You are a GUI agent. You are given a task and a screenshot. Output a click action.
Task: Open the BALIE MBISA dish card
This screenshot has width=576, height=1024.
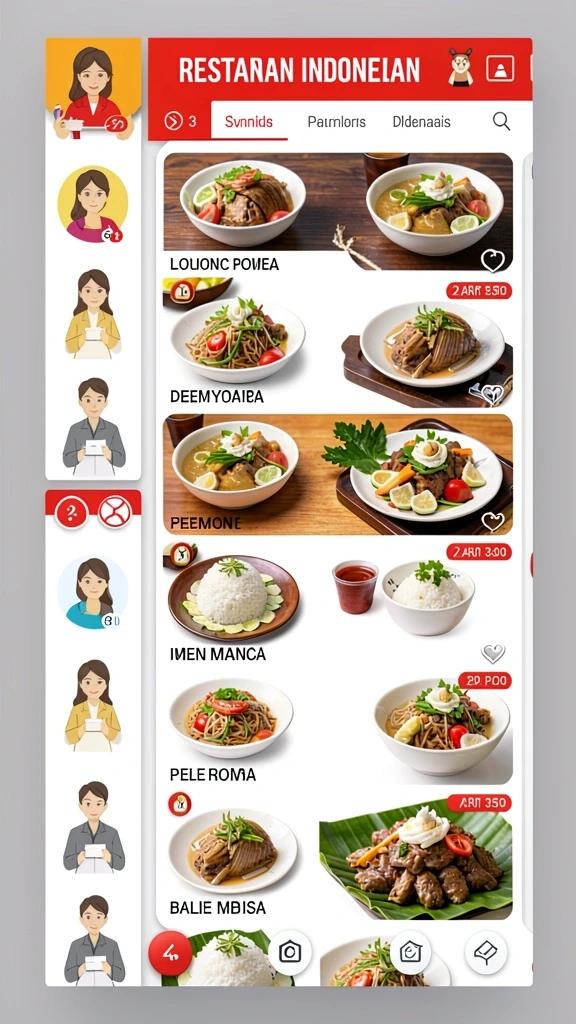pyautogui.click(x=338, y=856)
